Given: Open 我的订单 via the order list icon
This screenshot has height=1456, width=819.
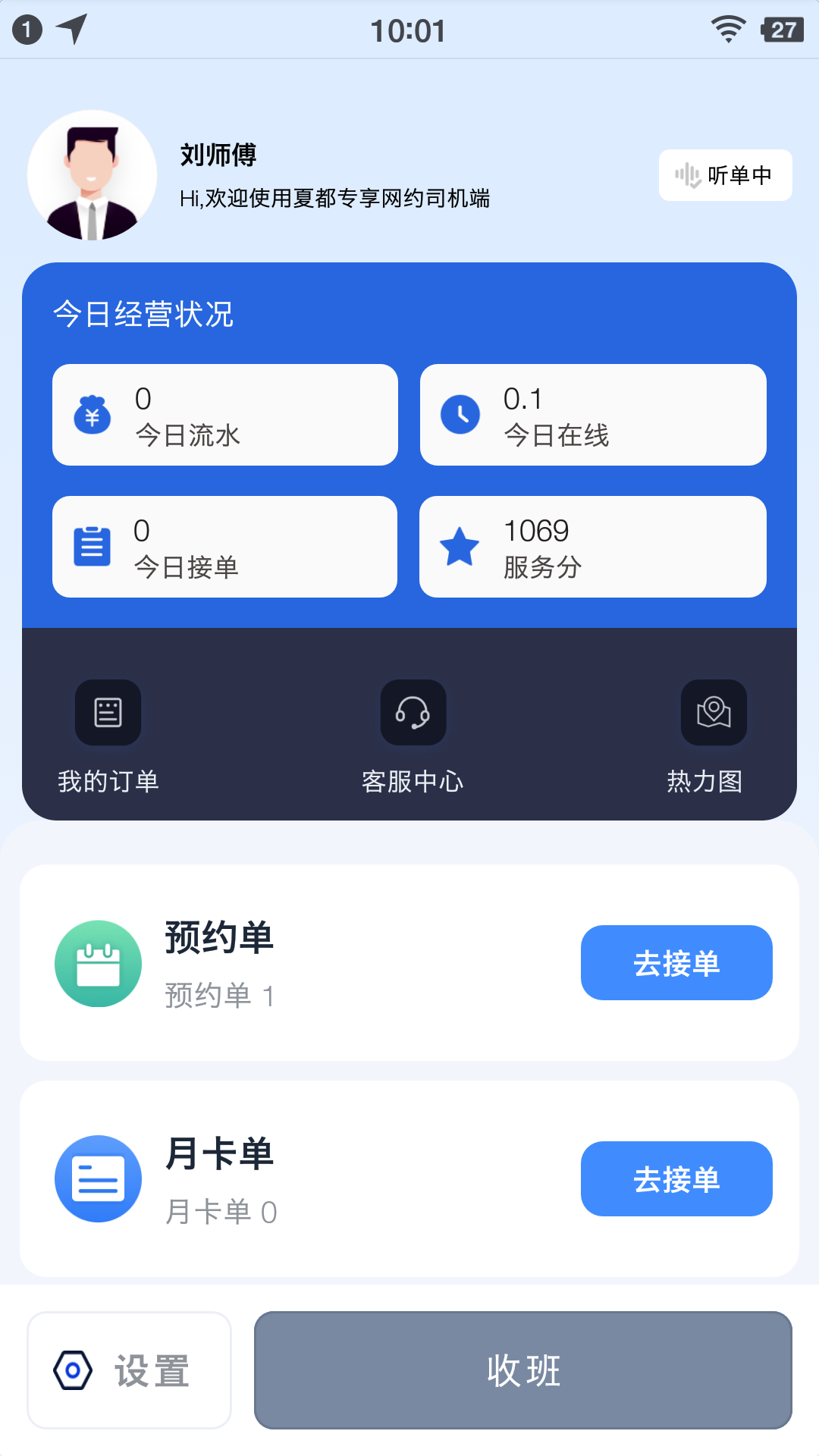Looking at the screenshot, I should pyautogui.click(x=107, y=712).
